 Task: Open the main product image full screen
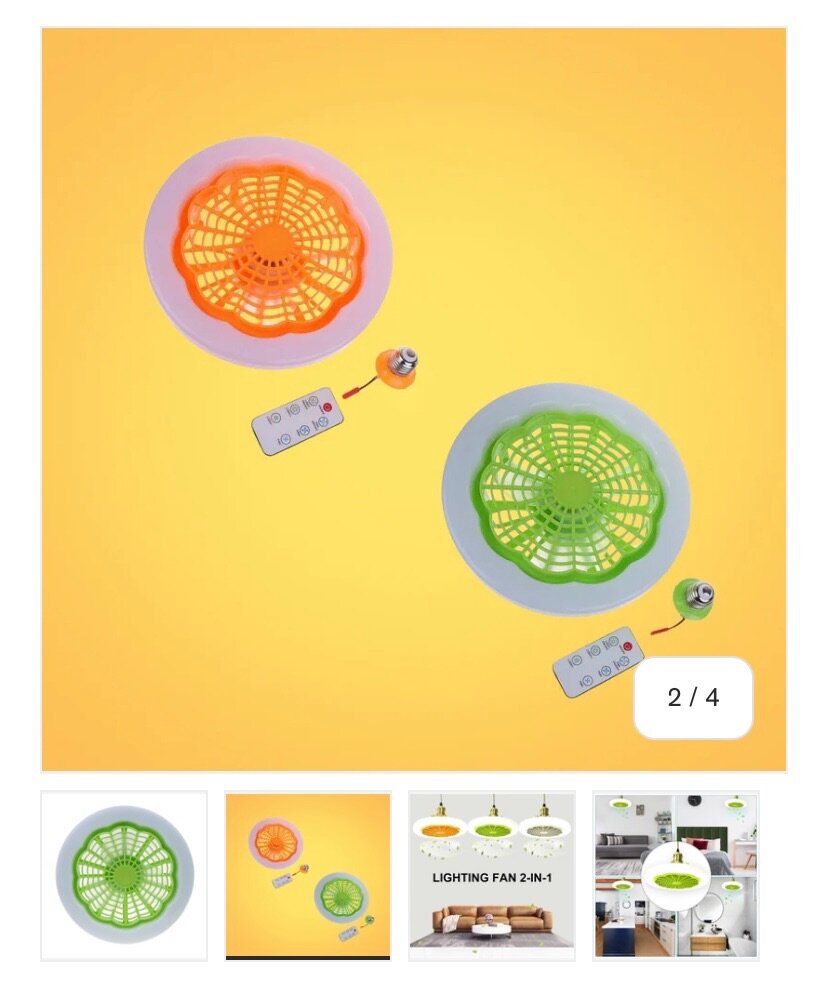point(413,400)
